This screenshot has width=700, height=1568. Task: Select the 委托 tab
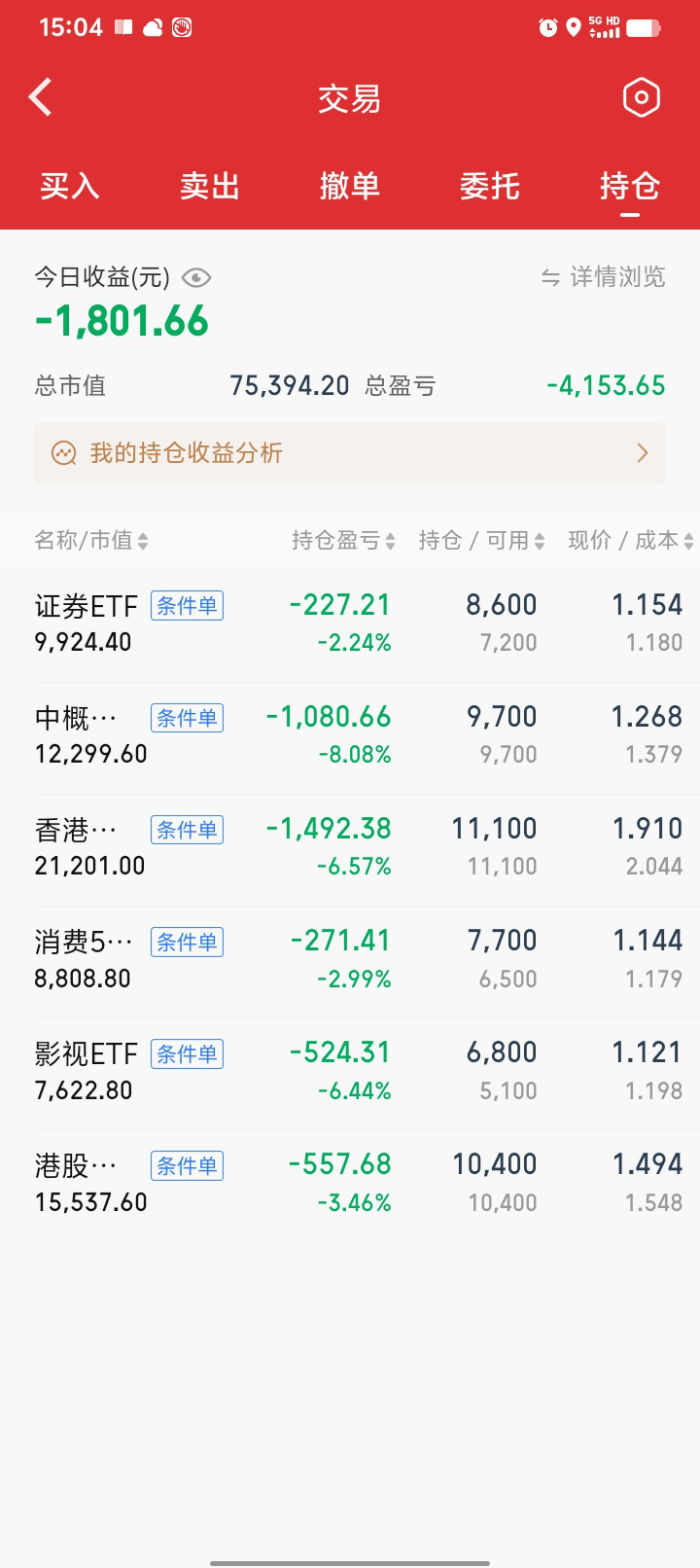[x=490, y=186]
